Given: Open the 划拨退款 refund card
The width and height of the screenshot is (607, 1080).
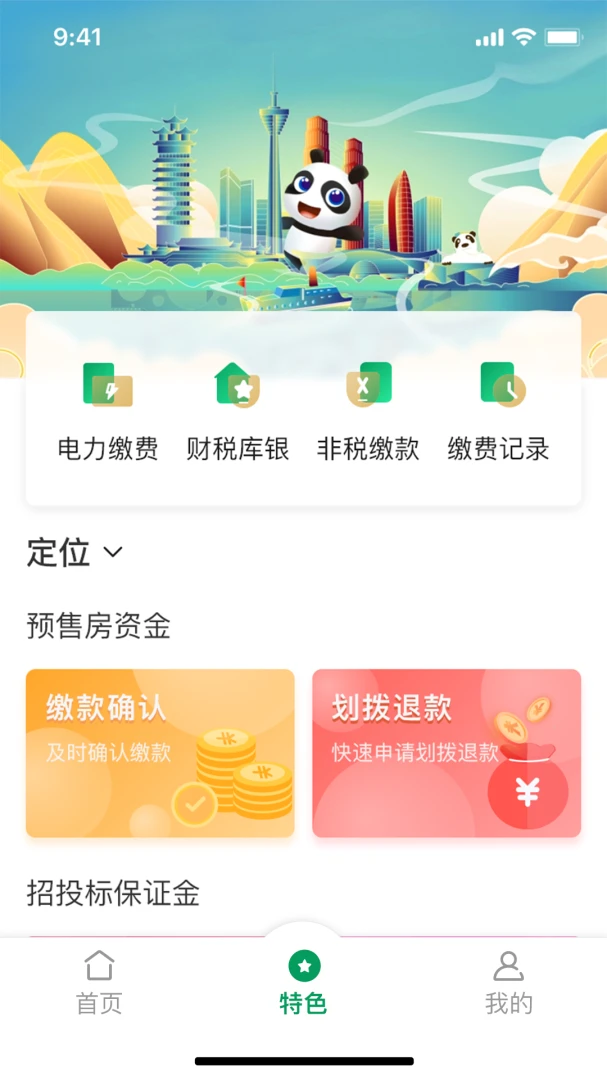Looking at the screenshot, I should [x=446, y=752].
